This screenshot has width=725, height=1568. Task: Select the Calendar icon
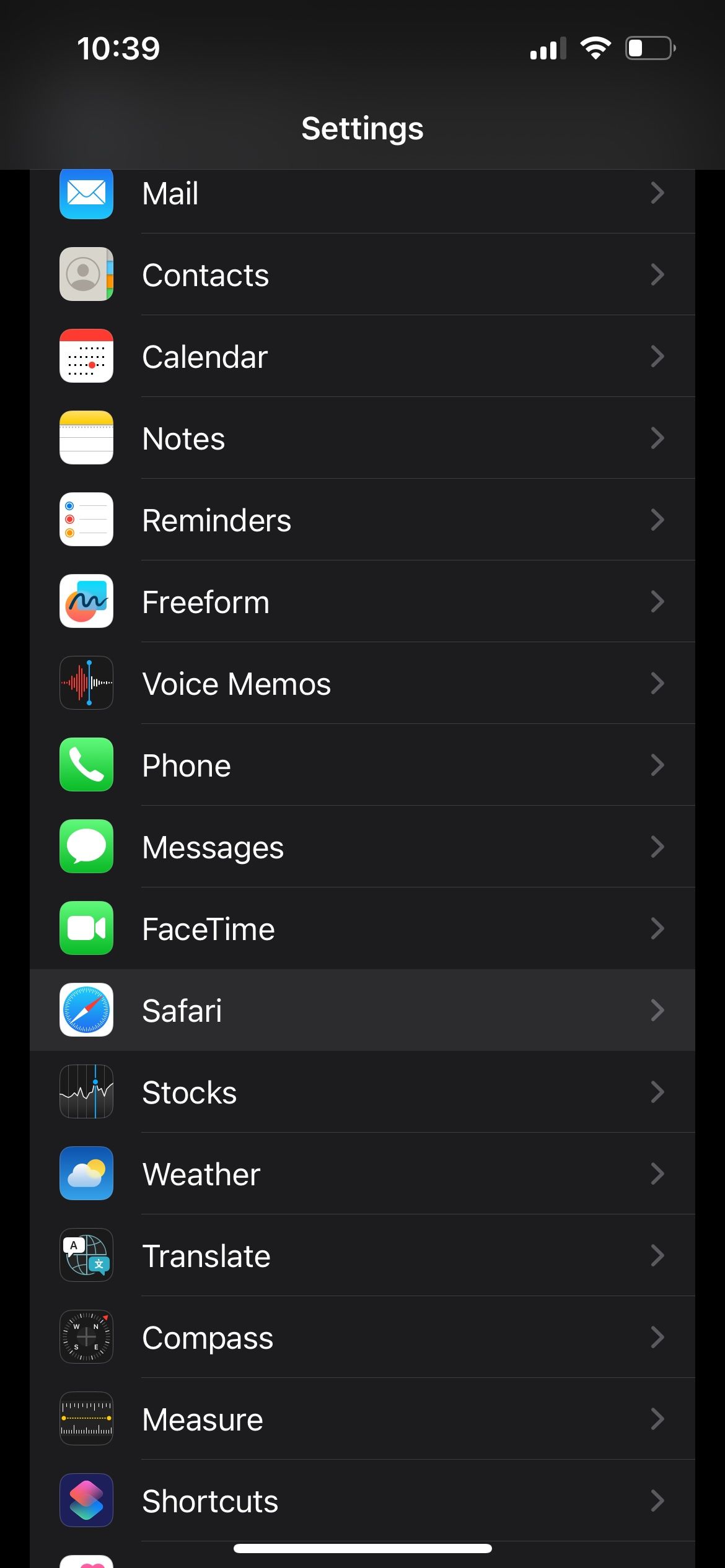coord(86,356)
